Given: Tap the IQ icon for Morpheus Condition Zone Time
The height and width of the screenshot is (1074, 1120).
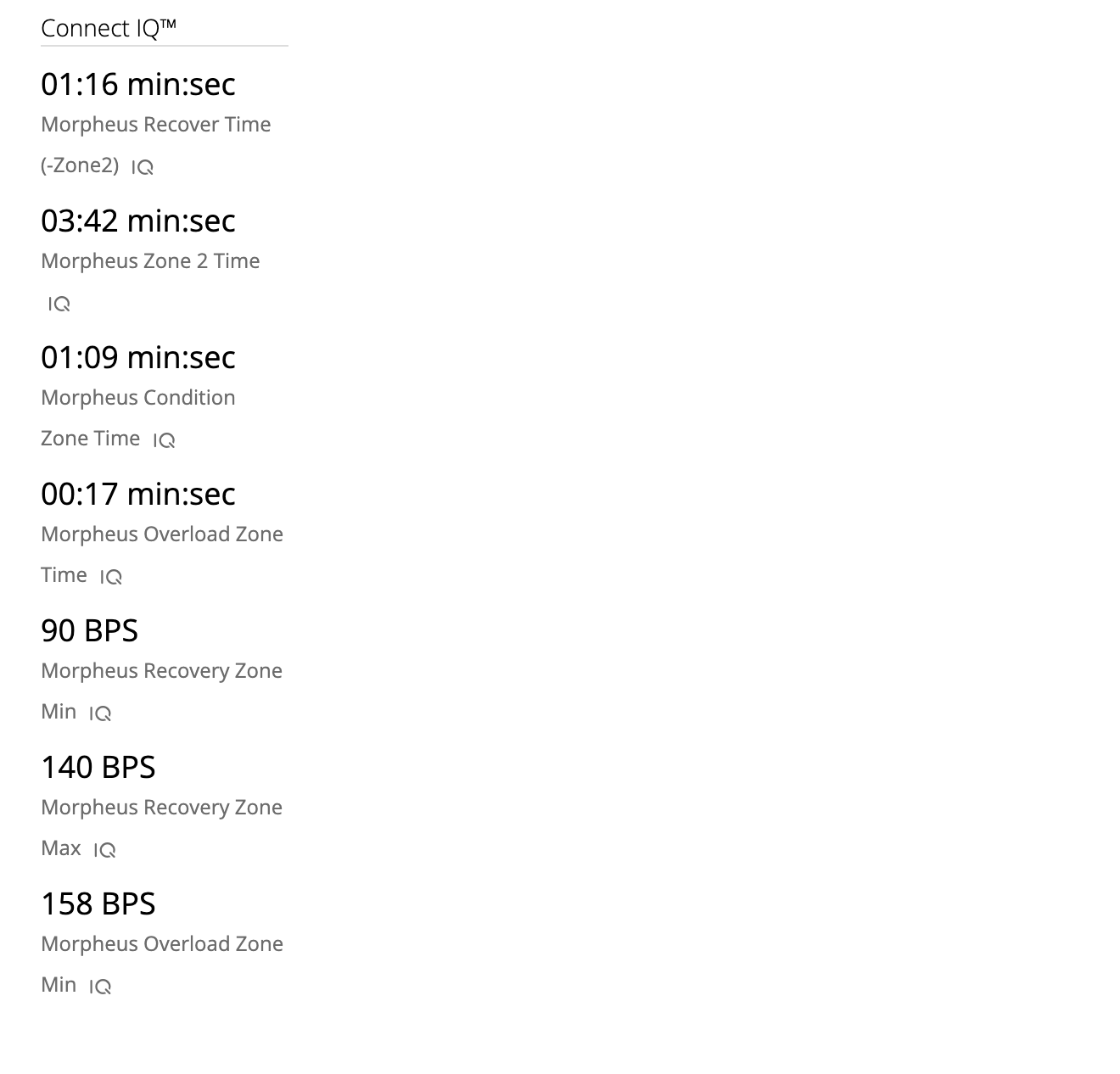Looking at the screenshot, I should pyautogui.click(x=164, y=440).
